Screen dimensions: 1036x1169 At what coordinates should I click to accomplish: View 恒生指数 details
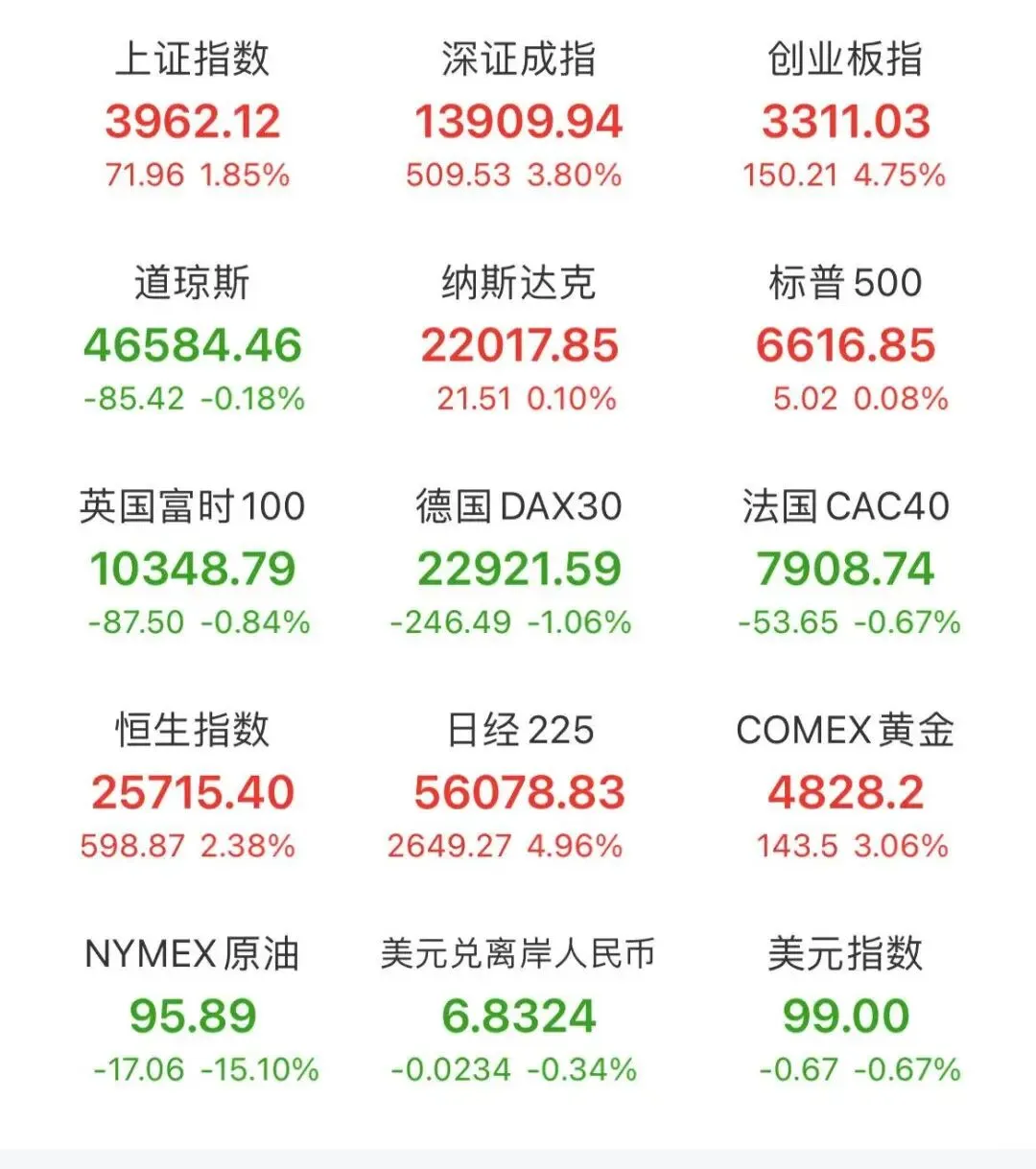coord(193,791)
